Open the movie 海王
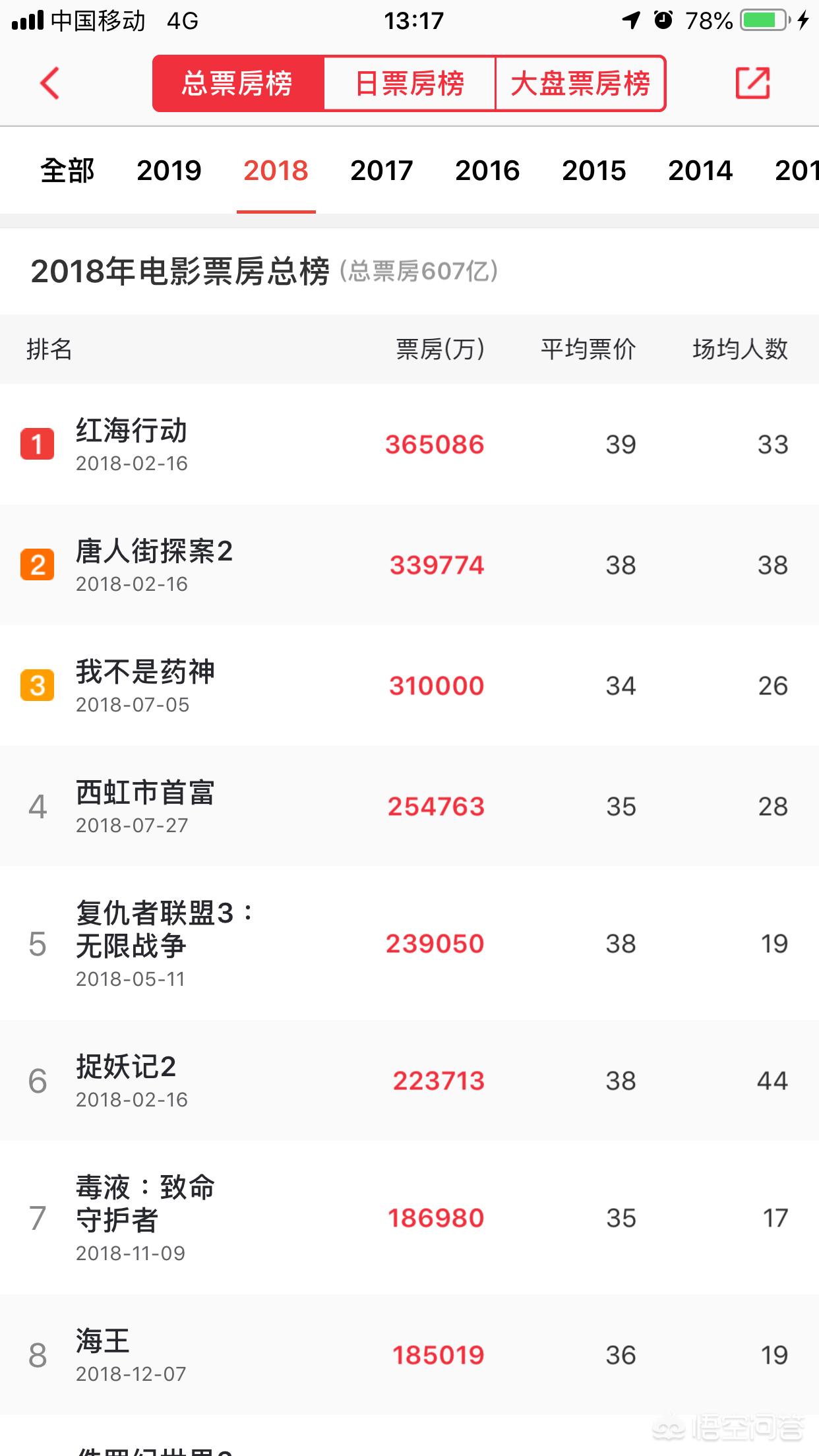Screen dimensions: 819x1456 tap(409, 1355)
